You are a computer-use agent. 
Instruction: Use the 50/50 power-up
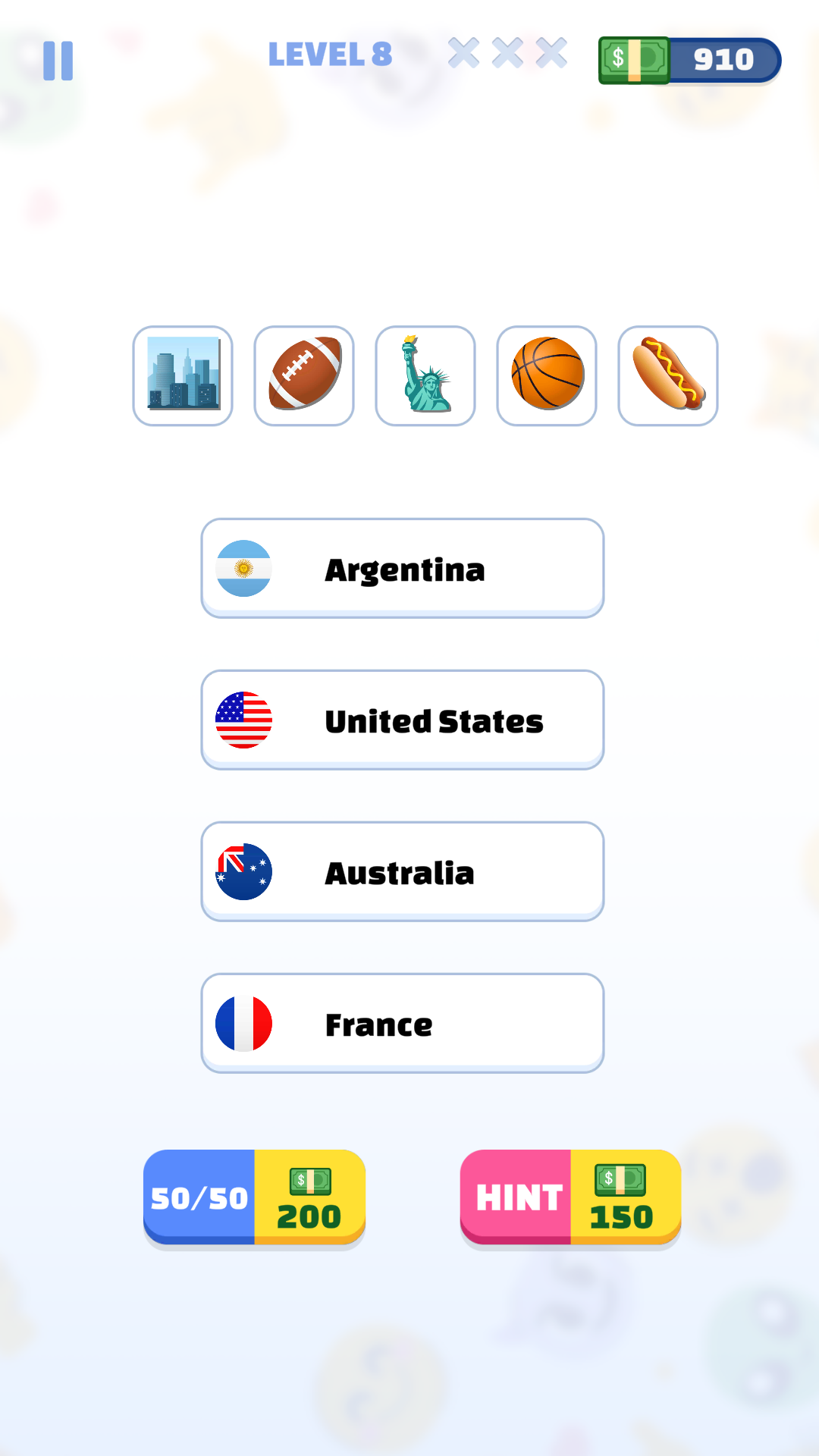(255, 1198)
